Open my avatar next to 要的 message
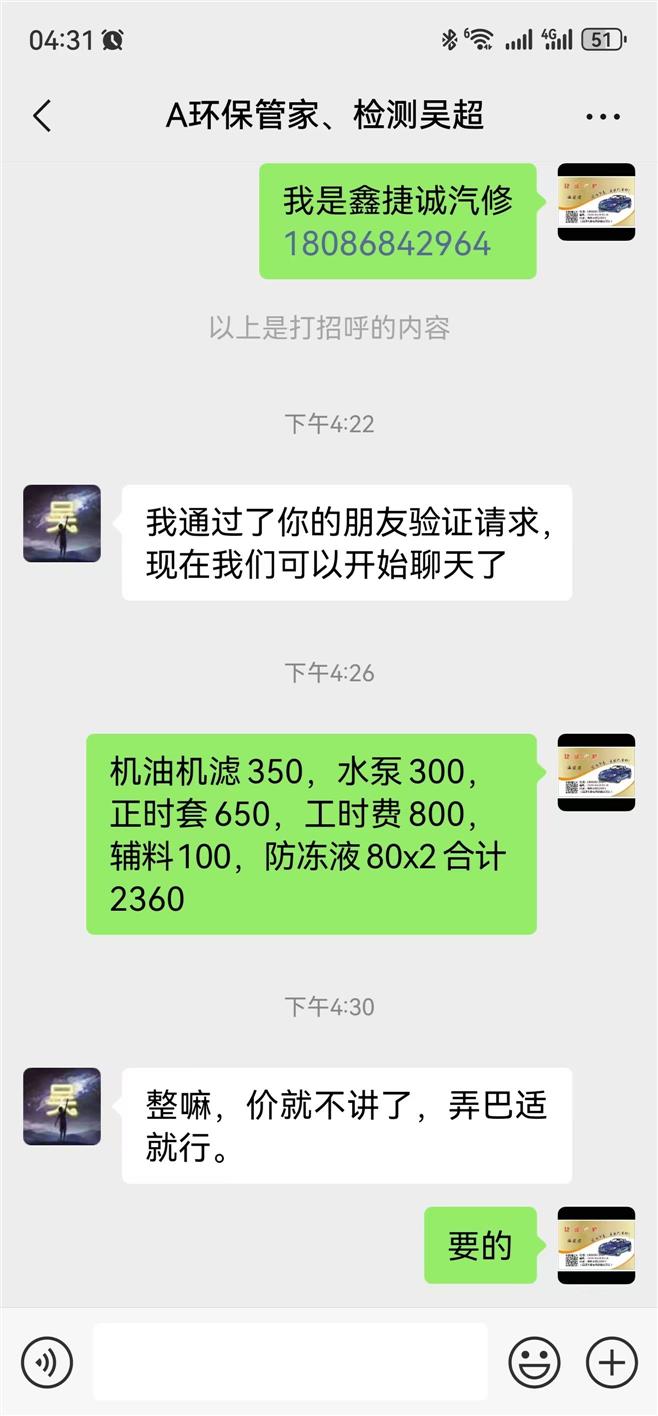This screenshot has width=658, height=1416. pyautogui.click(x=596, y=1245)
